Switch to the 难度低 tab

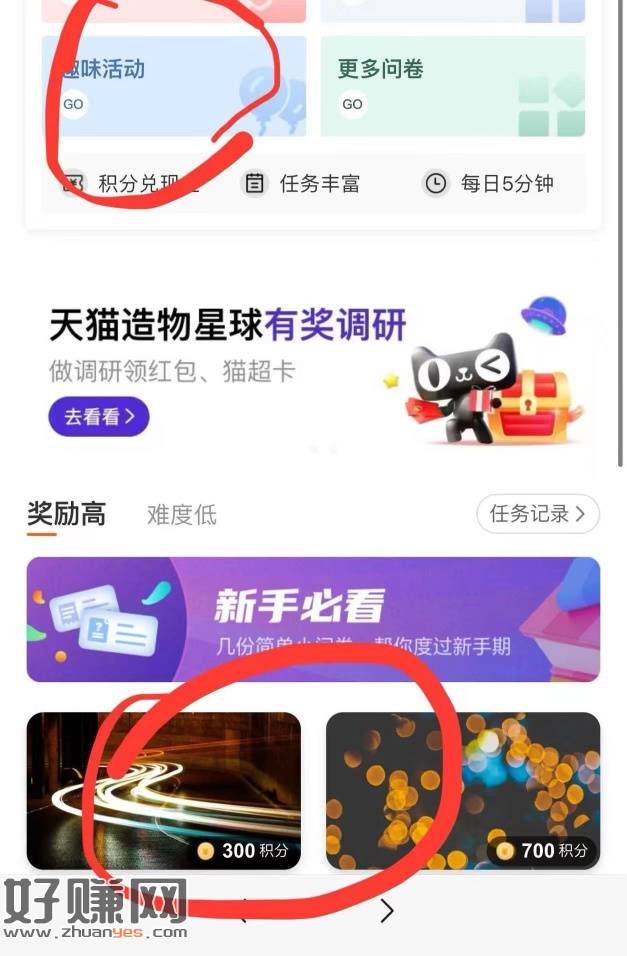181,515
